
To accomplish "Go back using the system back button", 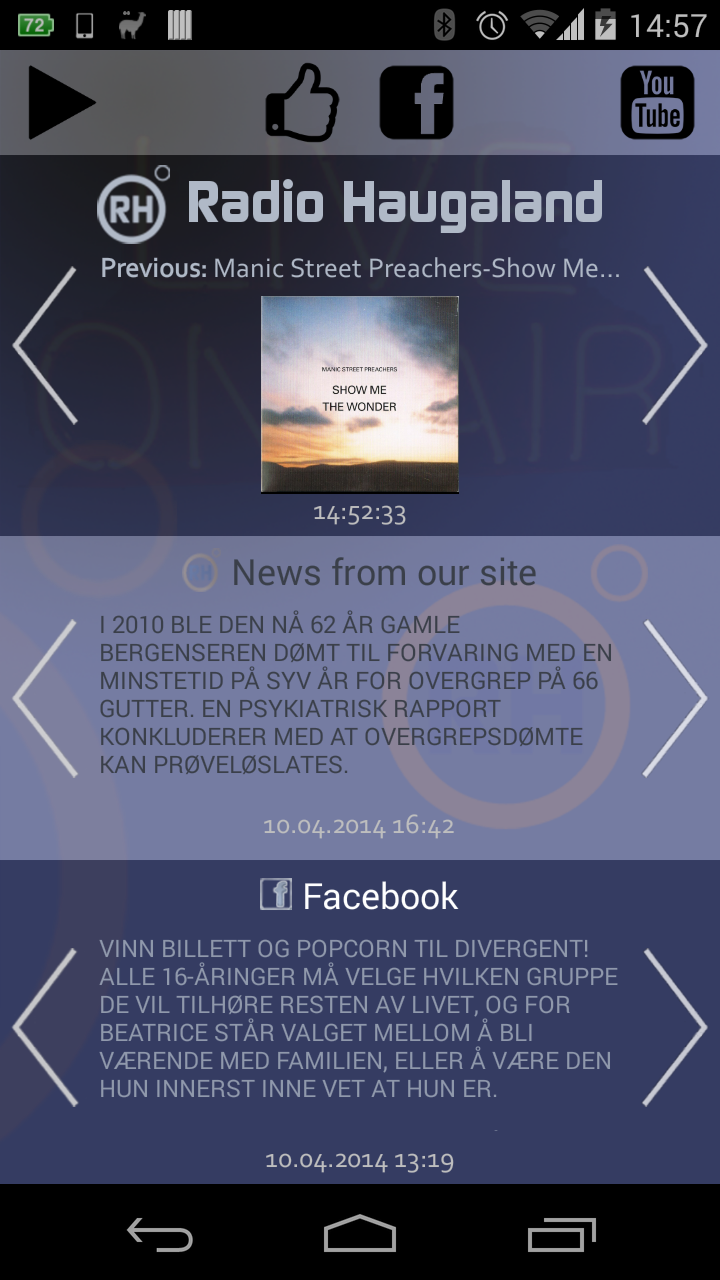I will (x=160, y=1235).
